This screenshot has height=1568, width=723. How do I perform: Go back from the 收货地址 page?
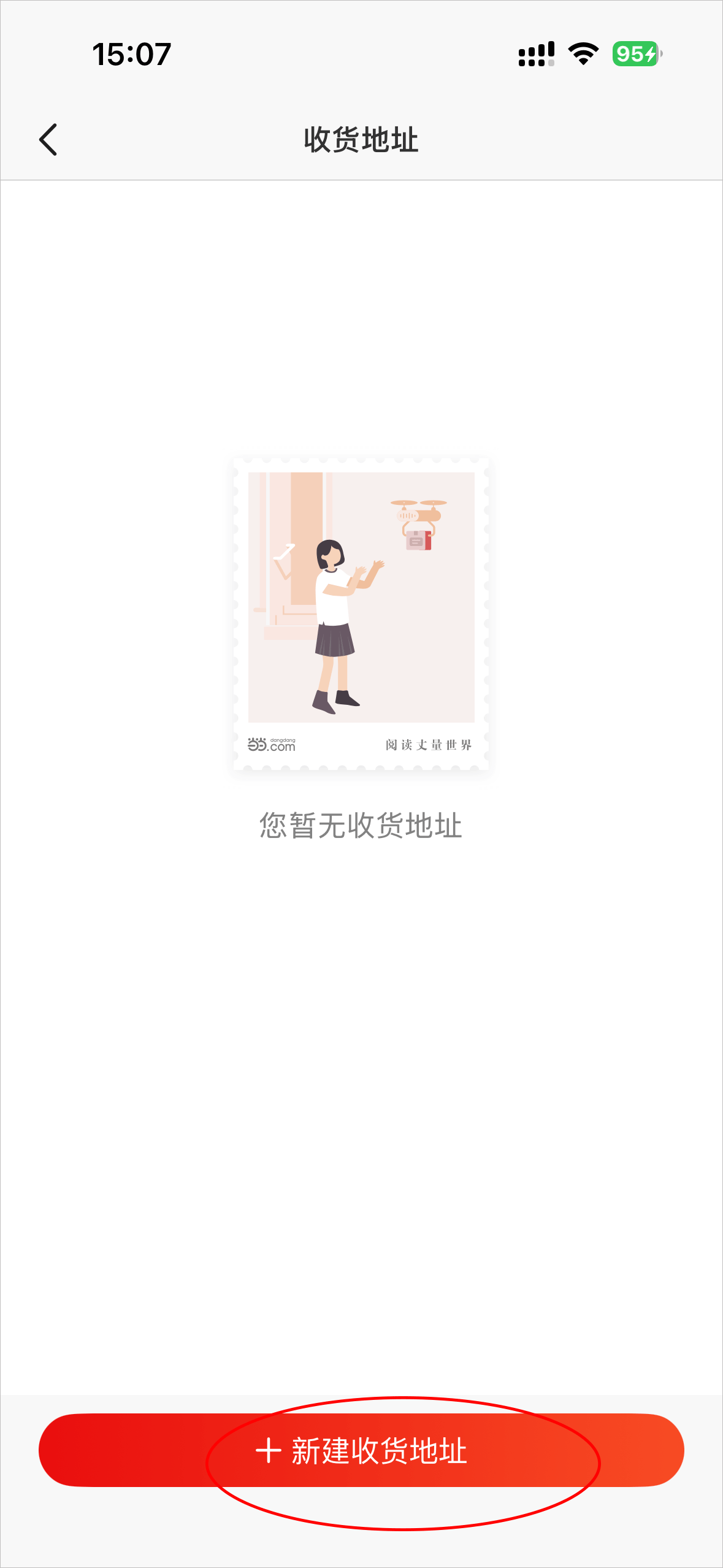pos(48,140)
